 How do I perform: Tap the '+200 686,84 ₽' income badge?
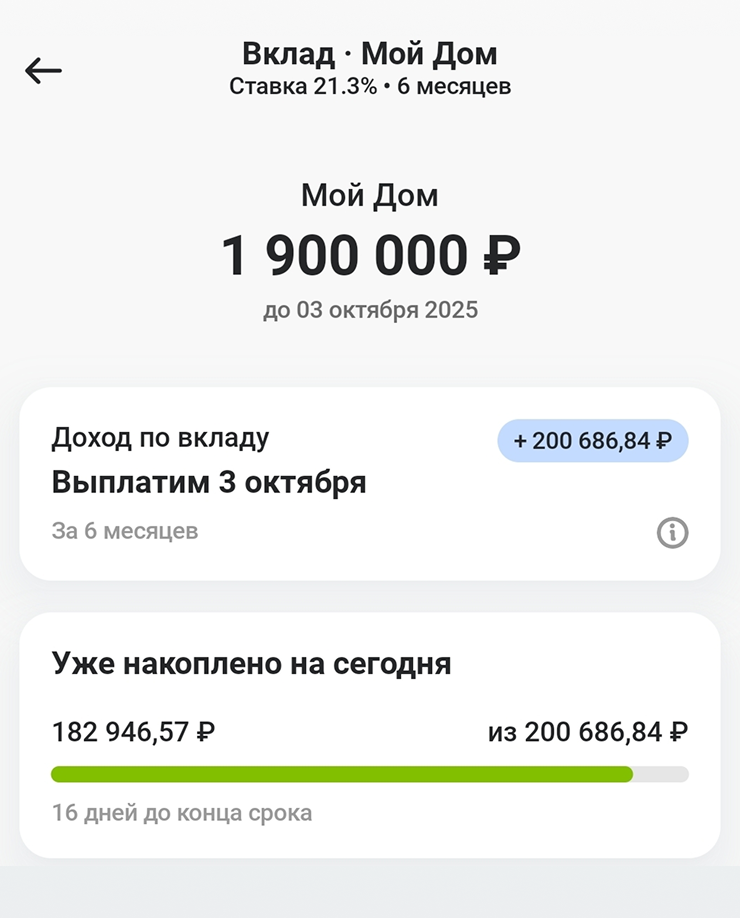pyautogui.click(x=592, y=440)
